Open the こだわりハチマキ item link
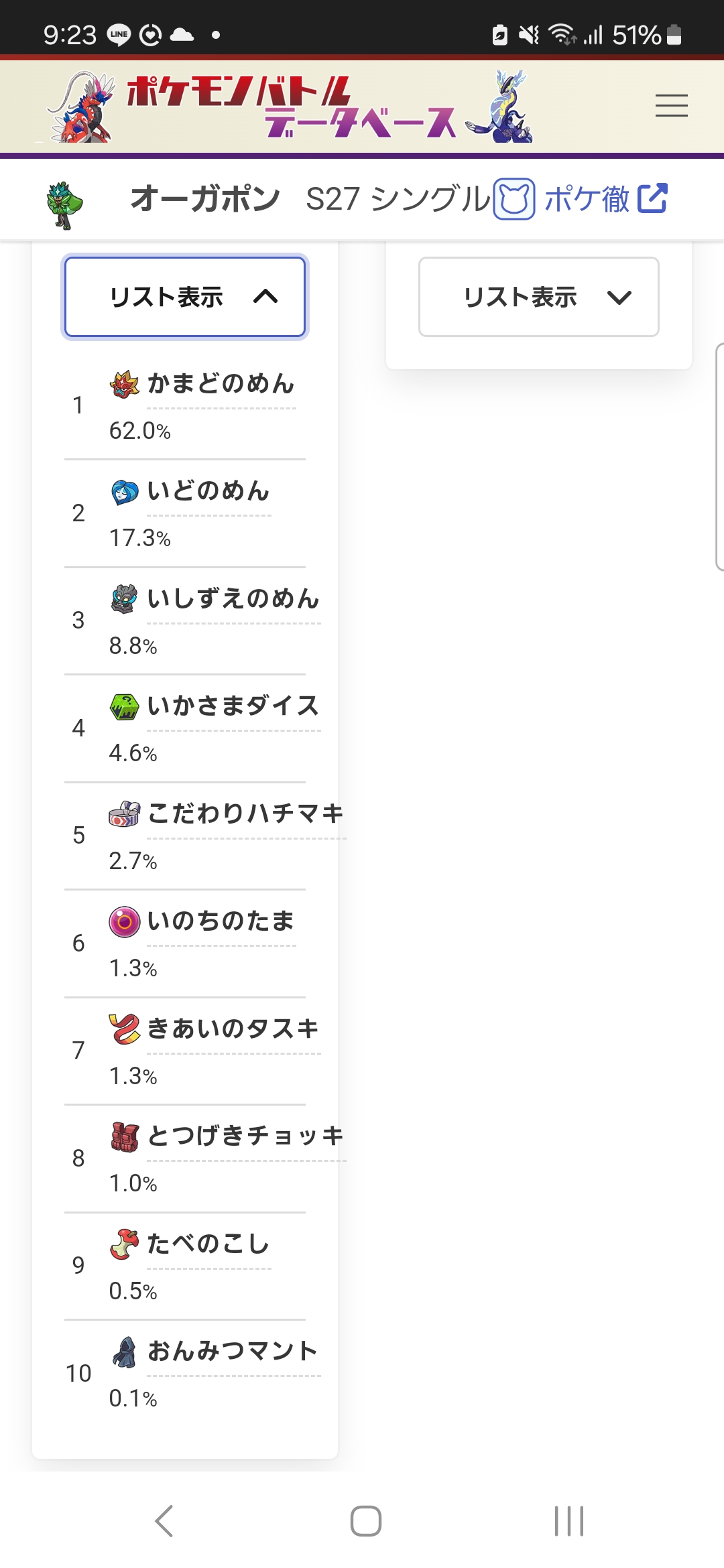 click(x=245, y=813)
